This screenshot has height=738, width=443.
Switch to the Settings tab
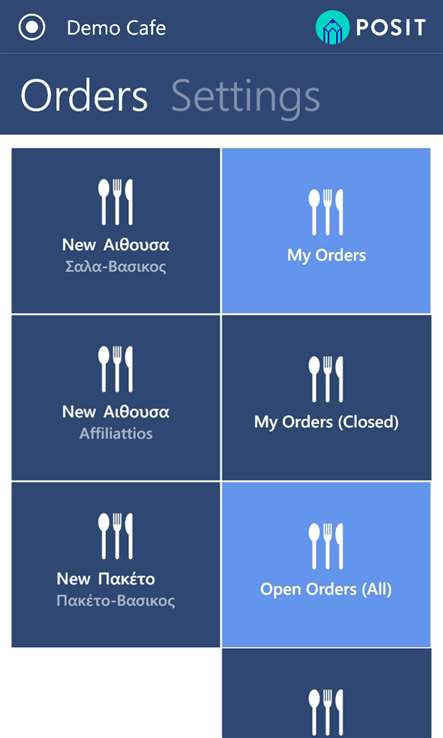coord(245,96)
